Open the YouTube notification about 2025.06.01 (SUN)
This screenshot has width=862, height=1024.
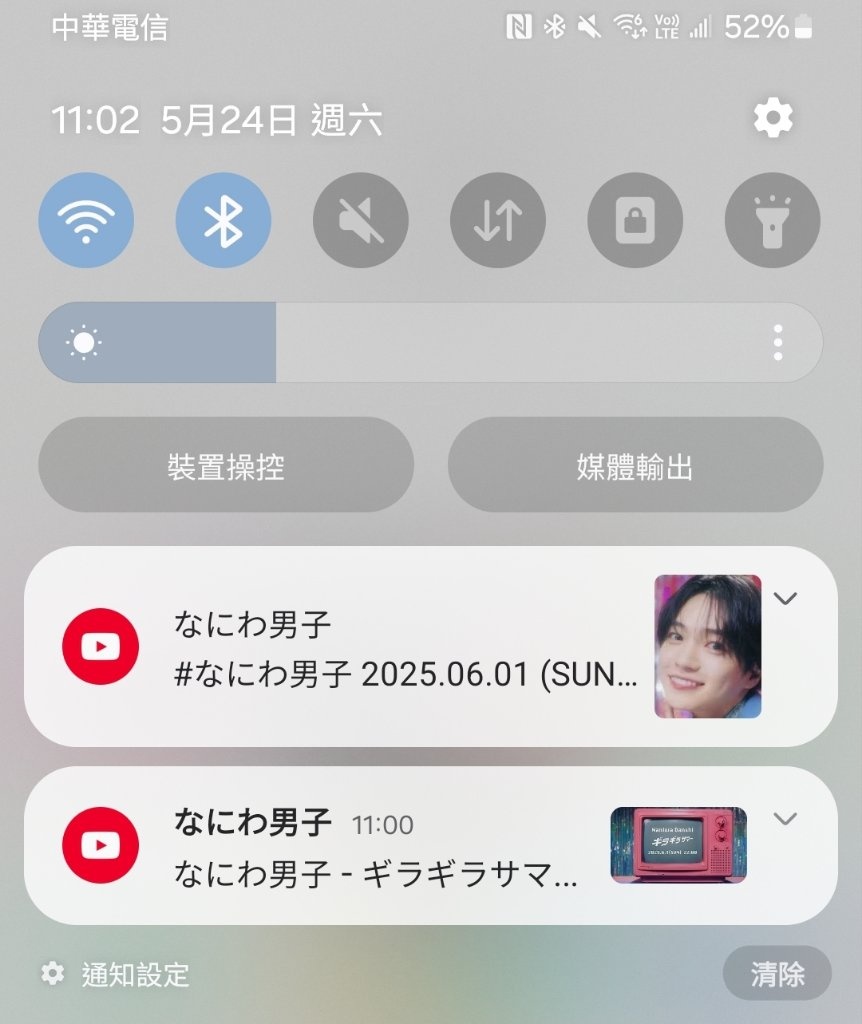400,647
